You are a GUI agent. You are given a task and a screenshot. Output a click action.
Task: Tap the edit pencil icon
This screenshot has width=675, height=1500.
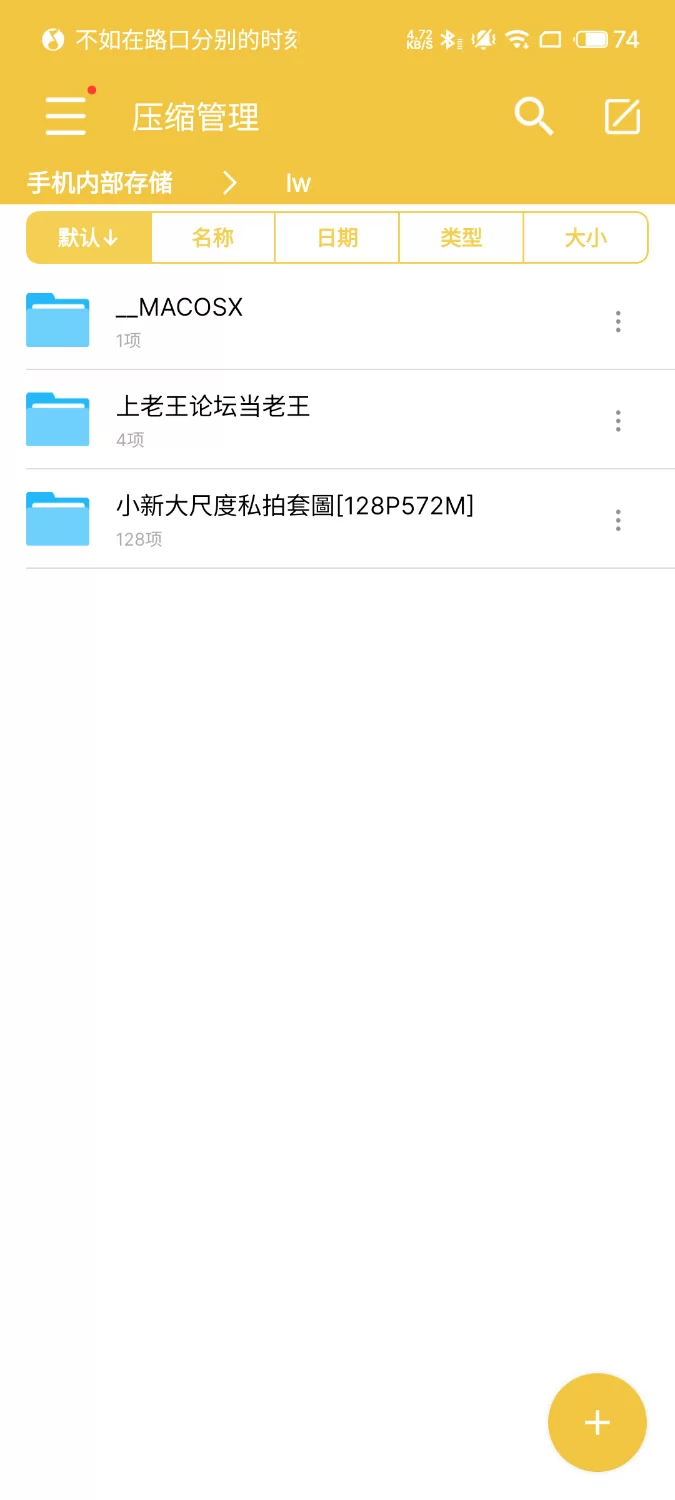(622, 117)
